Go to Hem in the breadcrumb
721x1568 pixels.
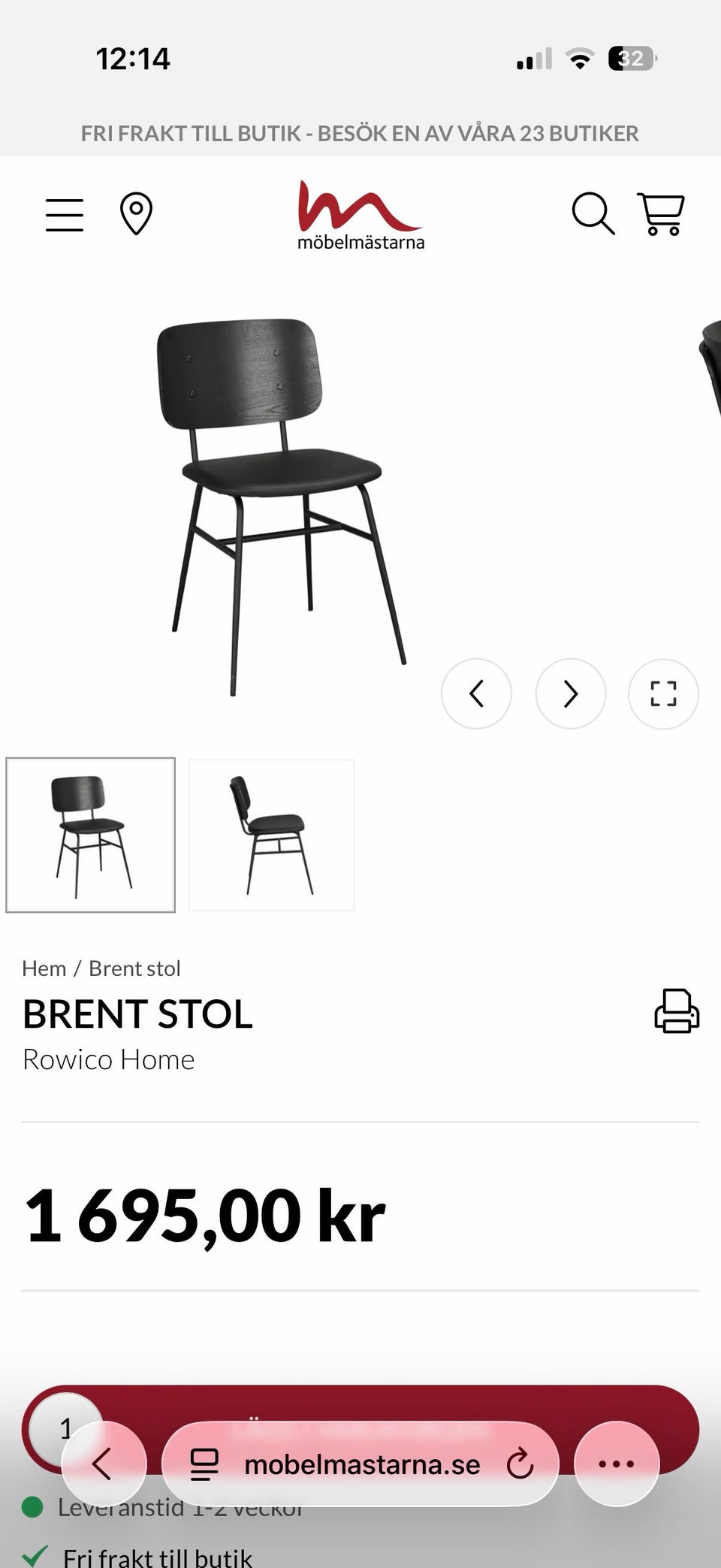(44, 968)
